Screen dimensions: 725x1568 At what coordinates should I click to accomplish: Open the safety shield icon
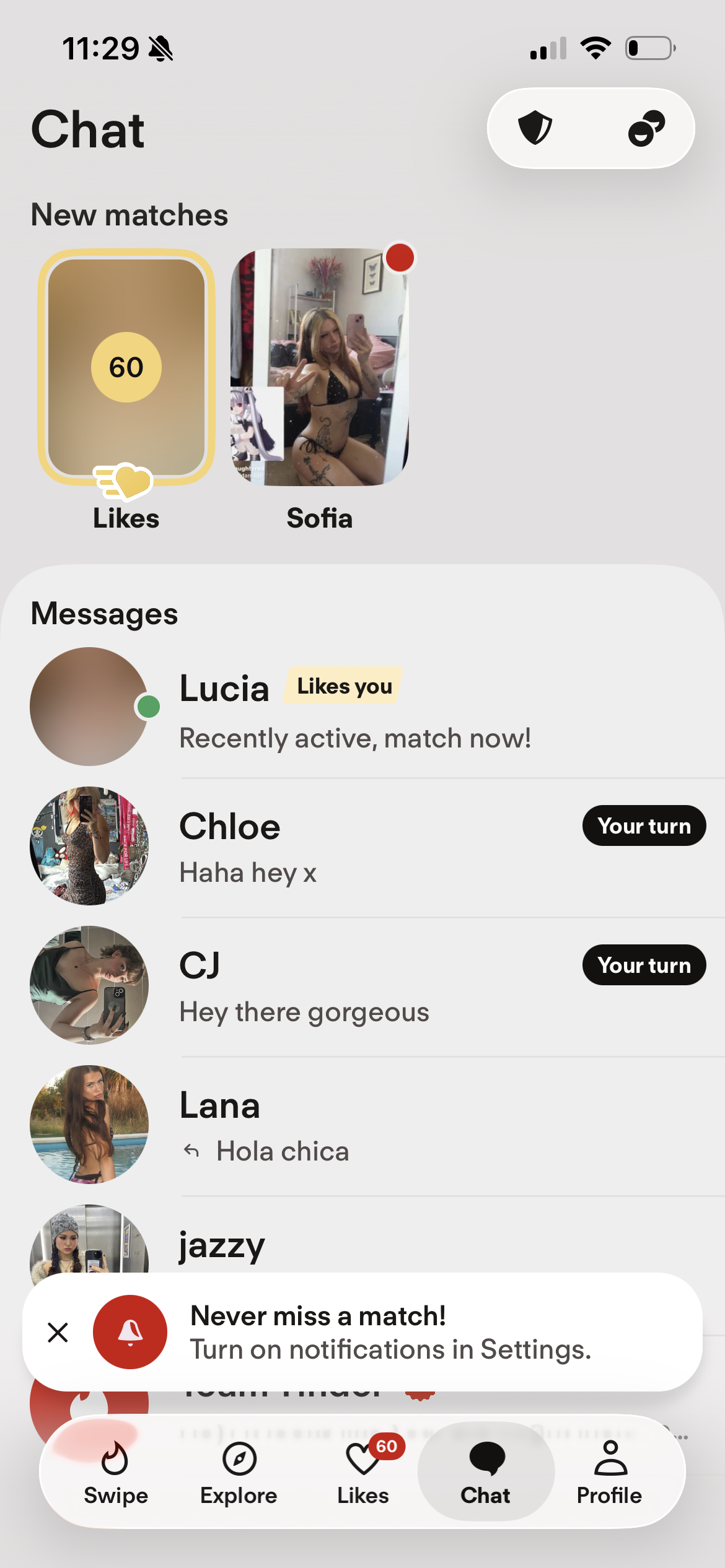pos(535,128)
